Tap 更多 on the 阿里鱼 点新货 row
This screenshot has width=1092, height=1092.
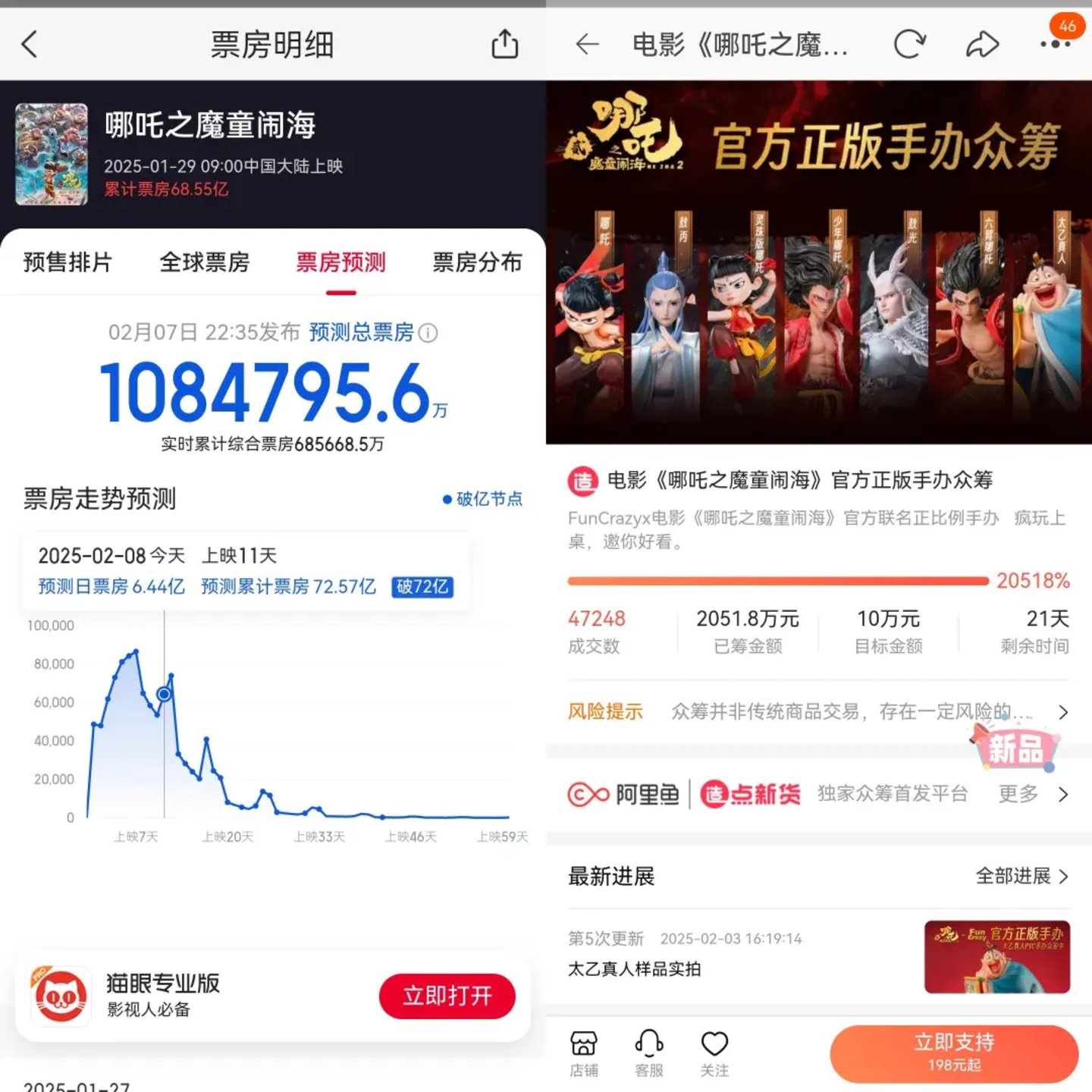click(x=1033, y=794)
